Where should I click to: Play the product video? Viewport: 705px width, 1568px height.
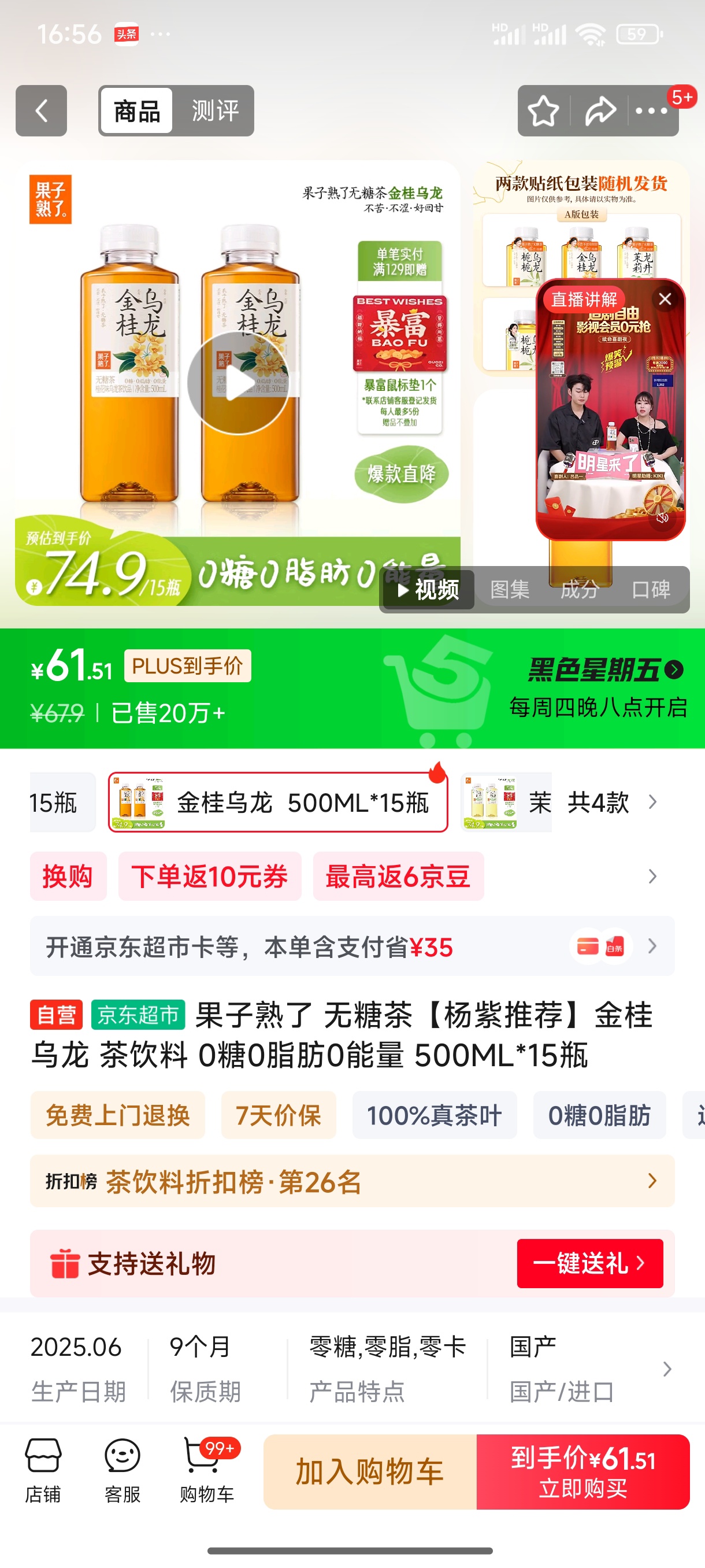click(238, 383)
